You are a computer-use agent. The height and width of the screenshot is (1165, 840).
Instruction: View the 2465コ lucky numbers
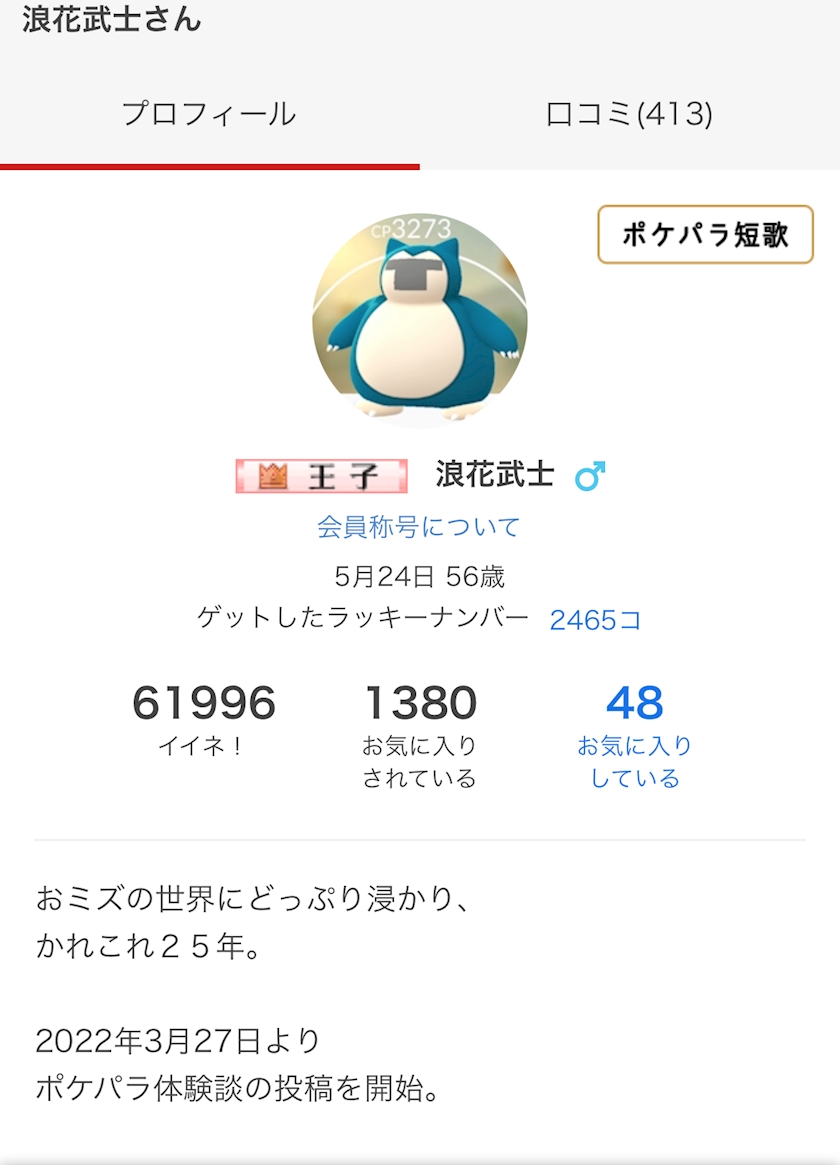click(x=595, y=621)
